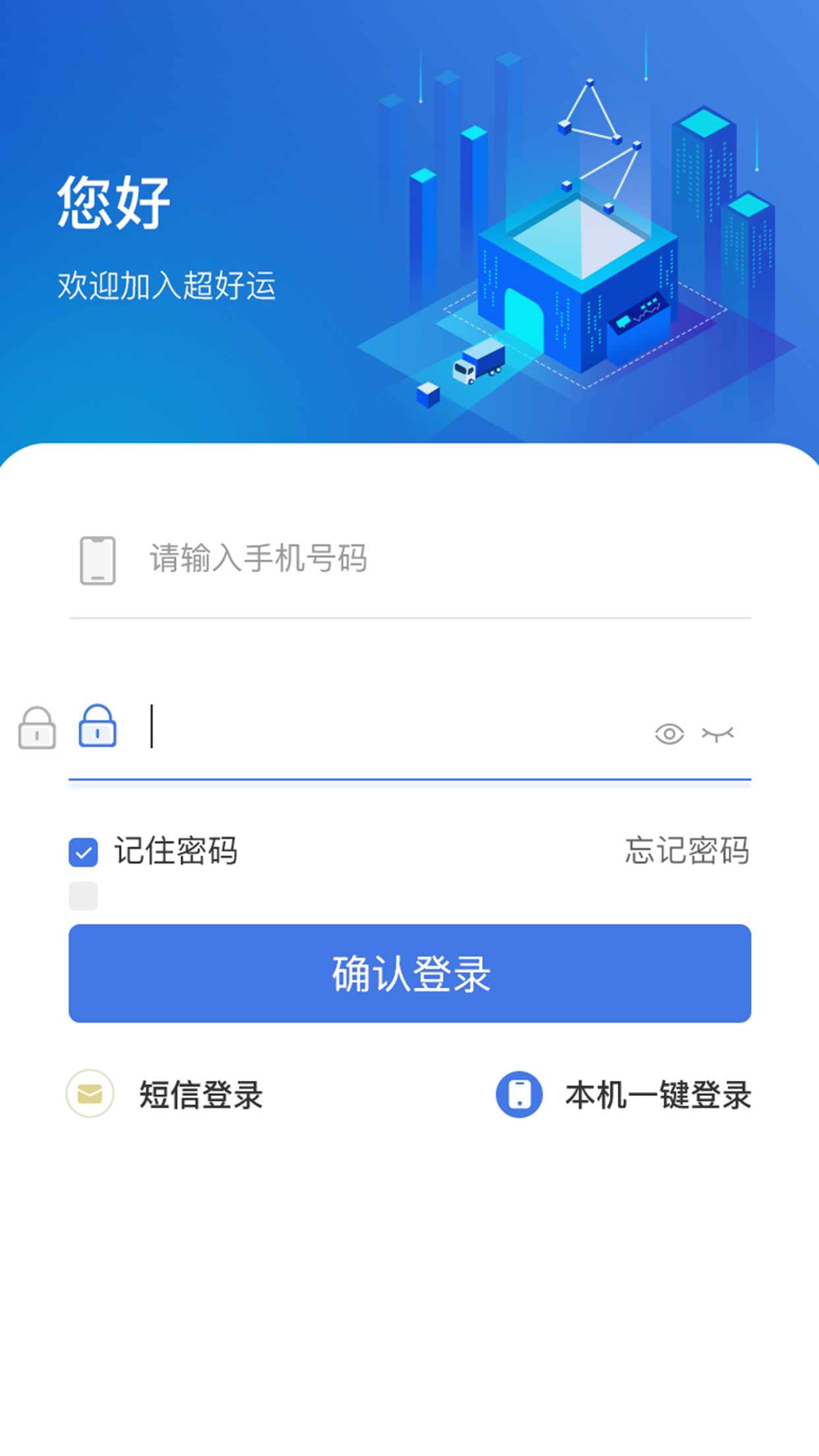
Task: Click the 记住密码 text label
Action: point(176,852)
